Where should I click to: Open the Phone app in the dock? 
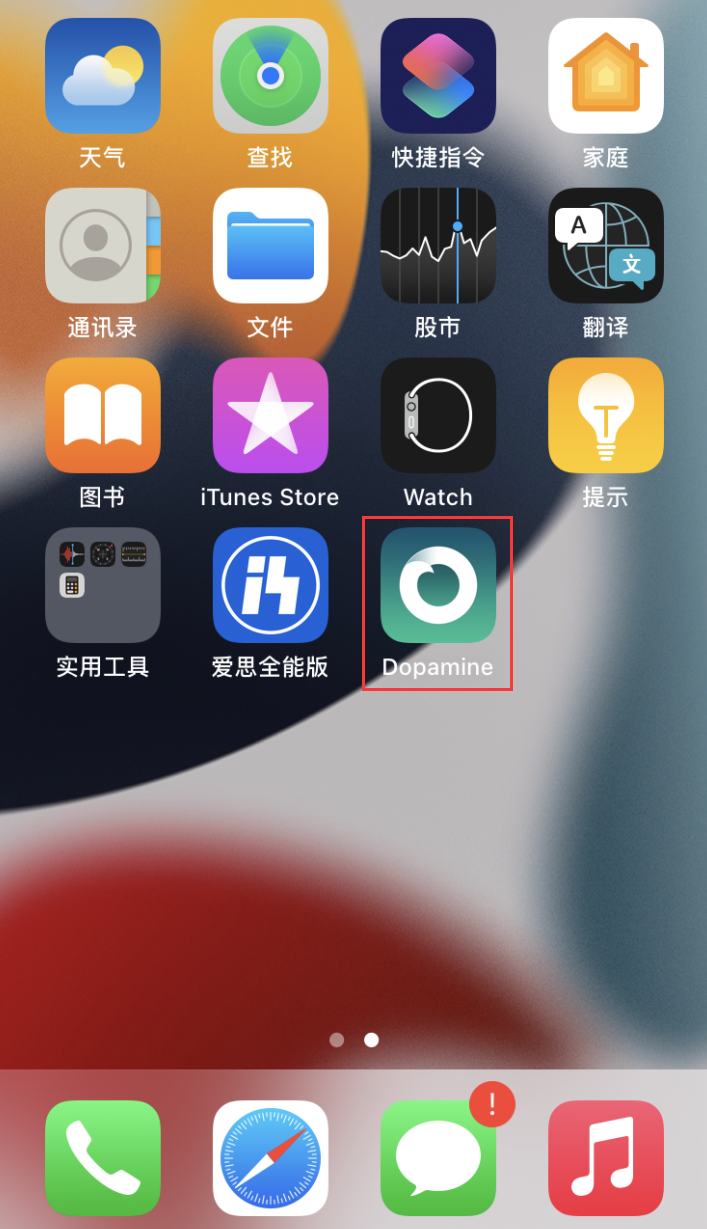103,1158
